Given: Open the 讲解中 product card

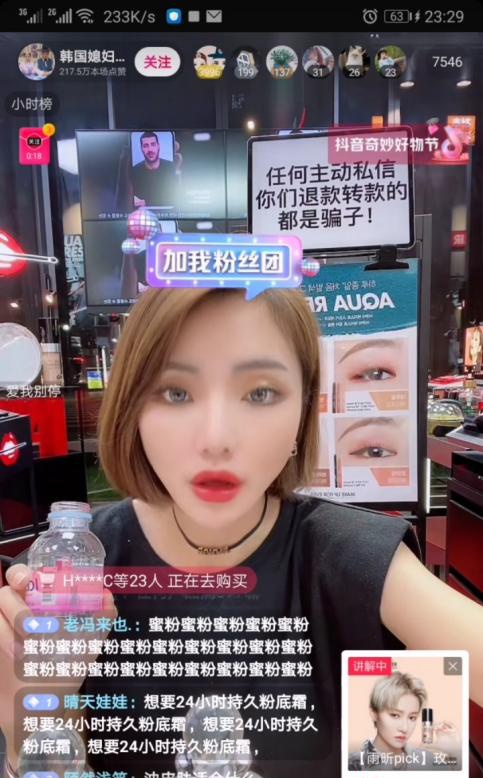Looking at the screenshot, I should [x=405, y=711].
